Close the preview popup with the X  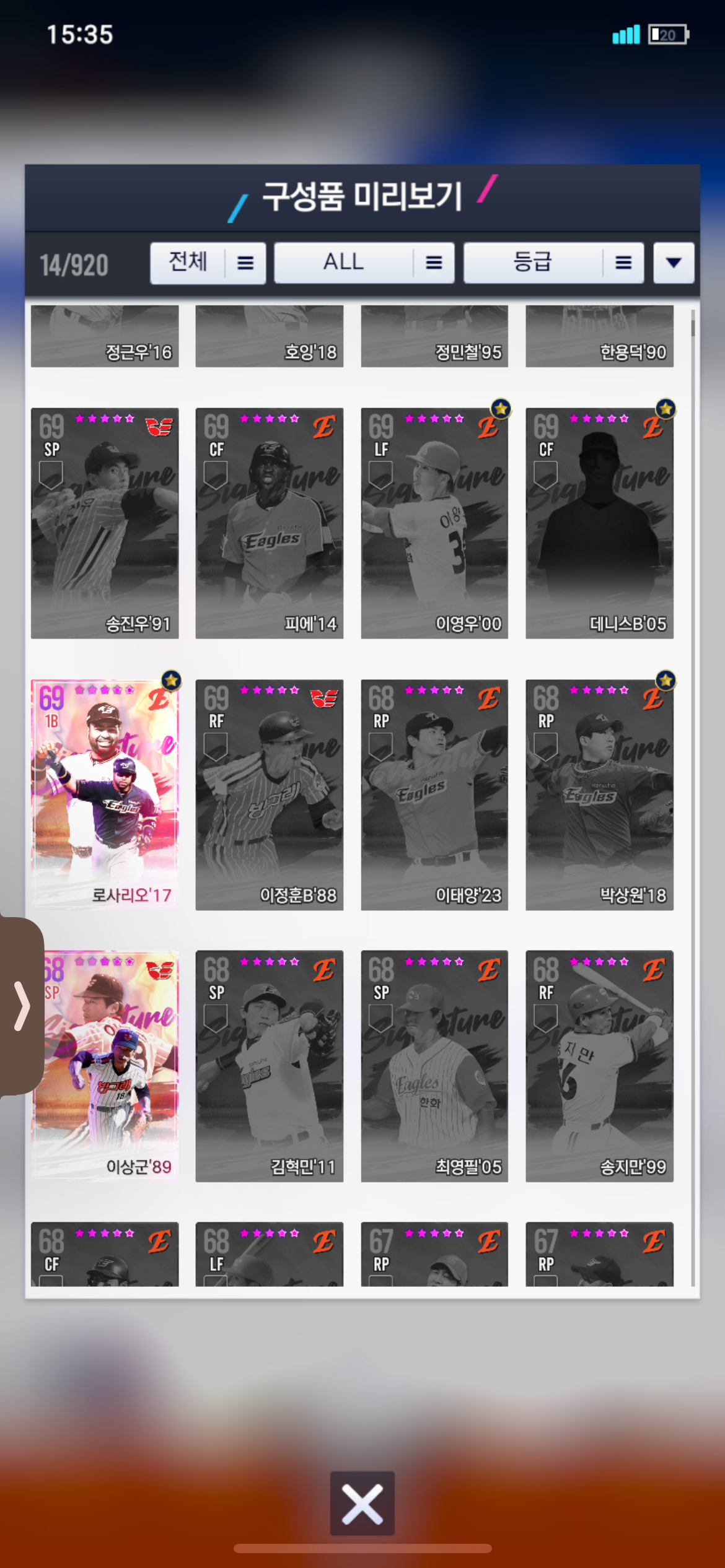pos(362,1503)
